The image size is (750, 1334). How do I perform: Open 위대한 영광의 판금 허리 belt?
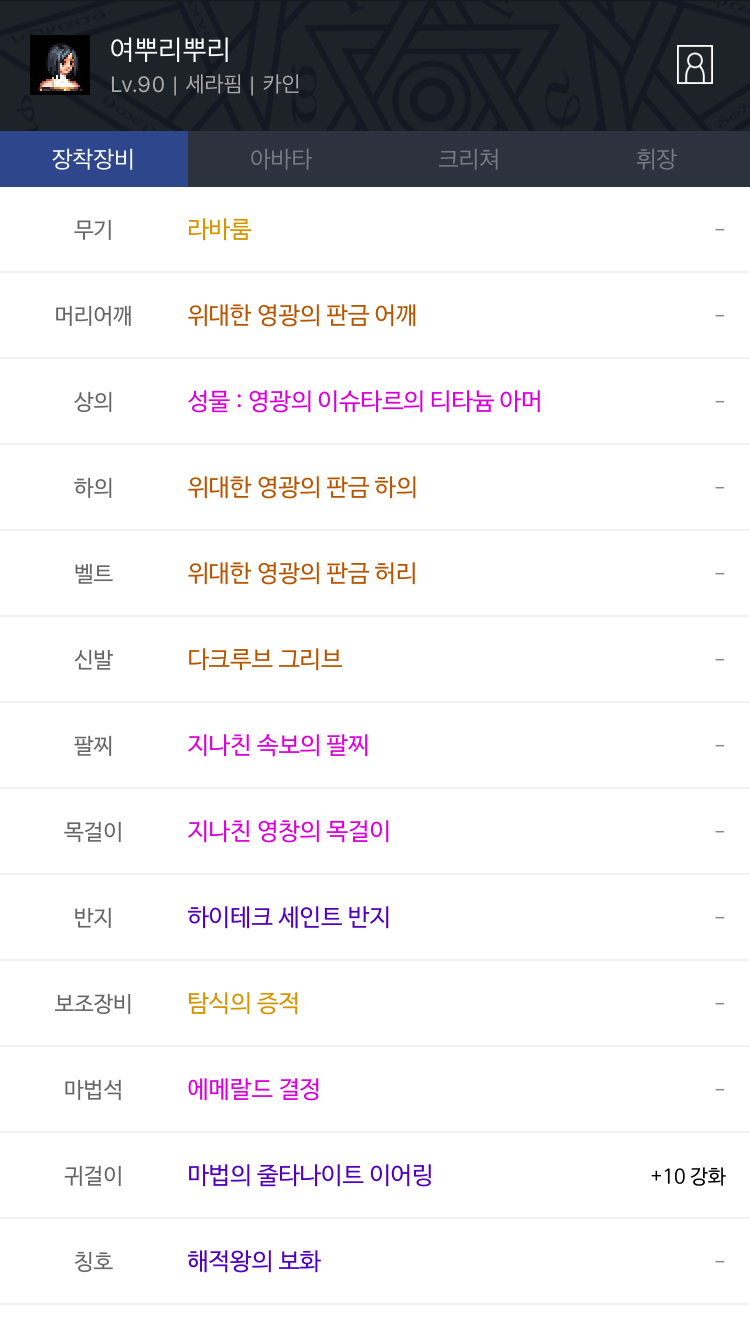pos(375,573)
